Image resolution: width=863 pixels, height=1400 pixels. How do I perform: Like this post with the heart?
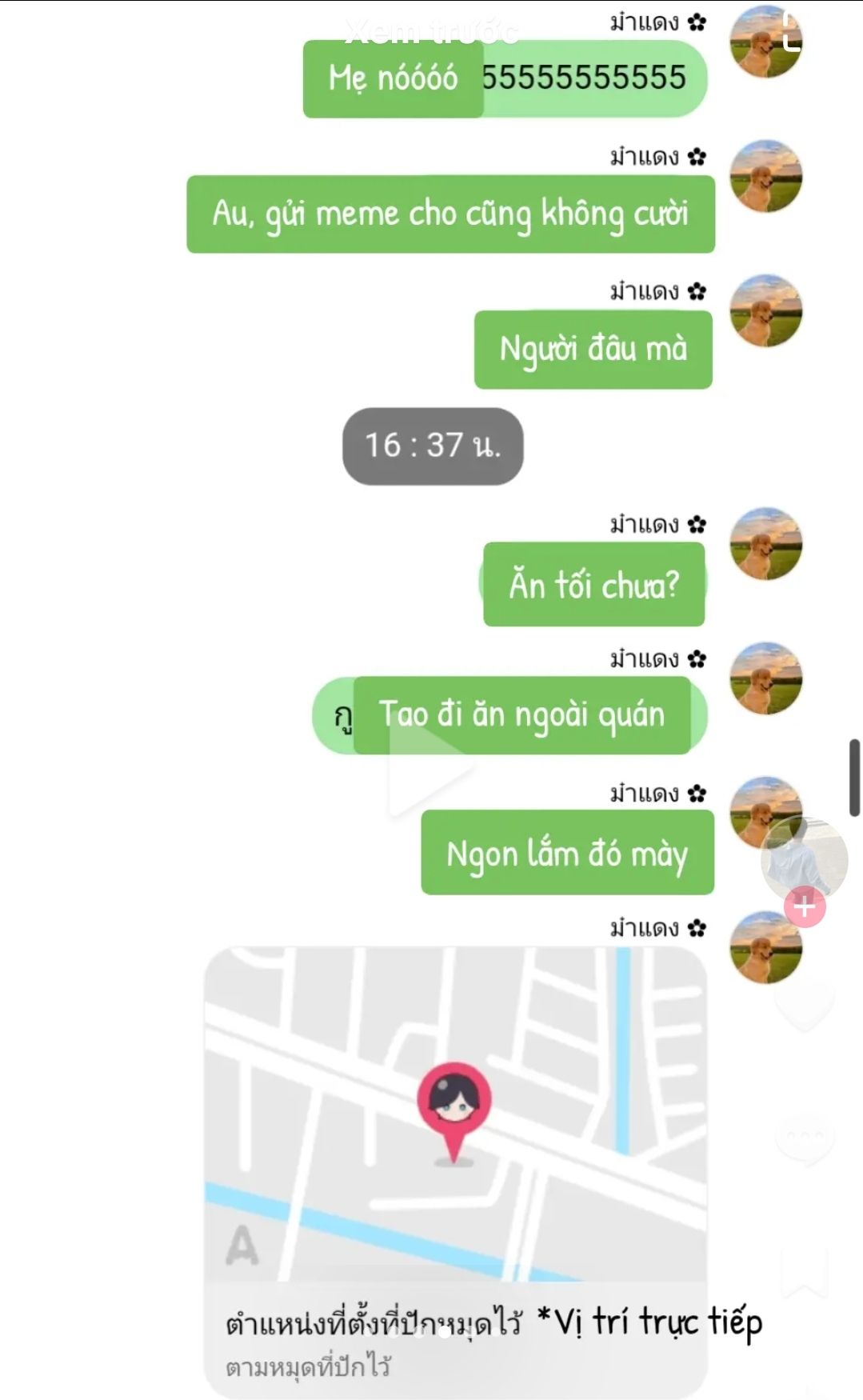point(805,1005)
